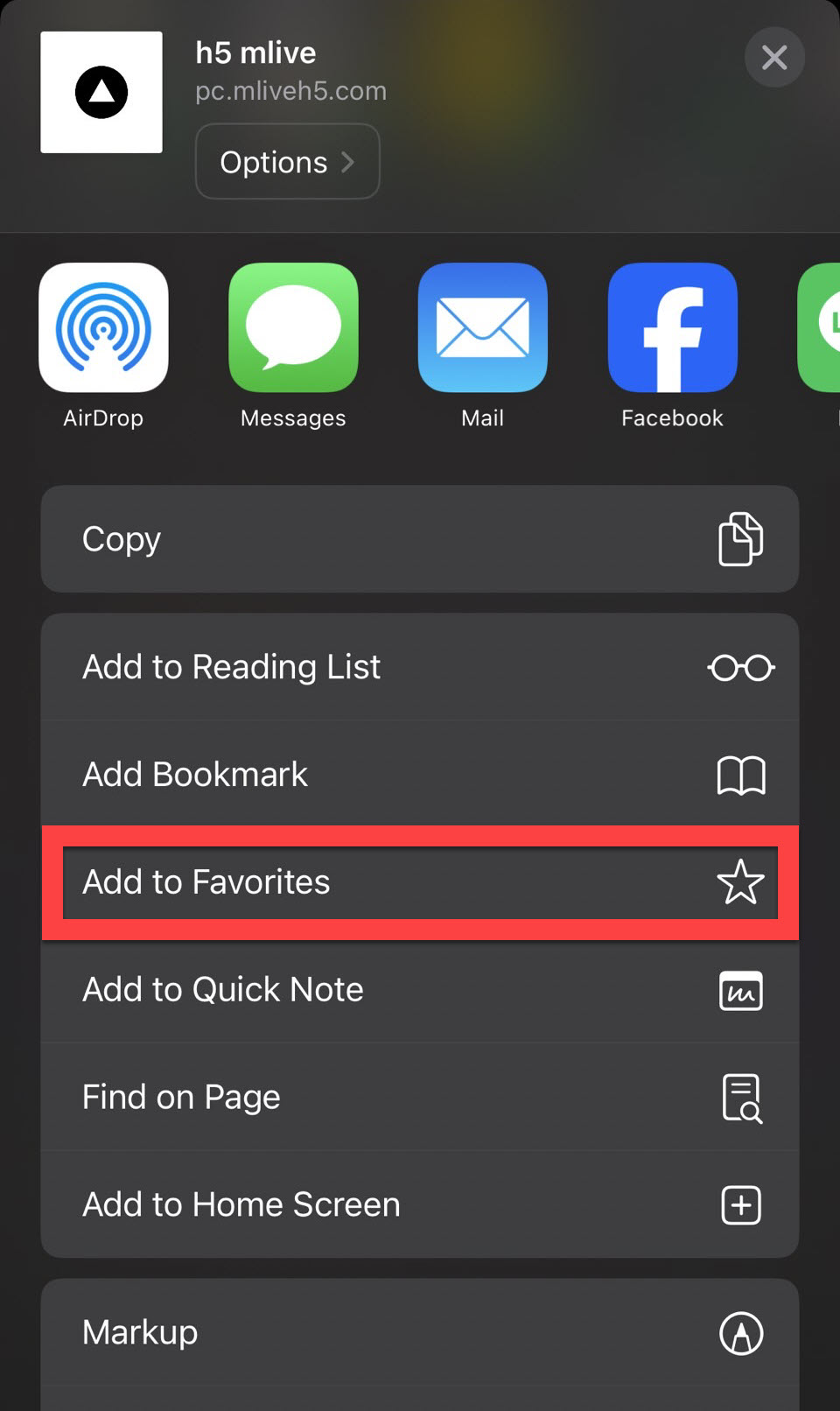Share the page via AirDrop

click(103, 328)
